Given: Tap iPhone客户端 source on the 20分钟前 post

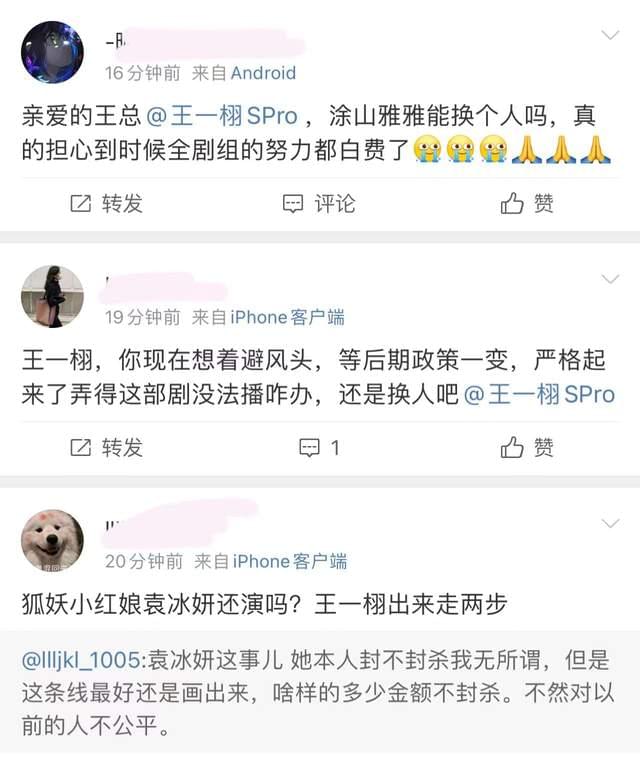Looking at the screenshot, I should pos(290,561).
